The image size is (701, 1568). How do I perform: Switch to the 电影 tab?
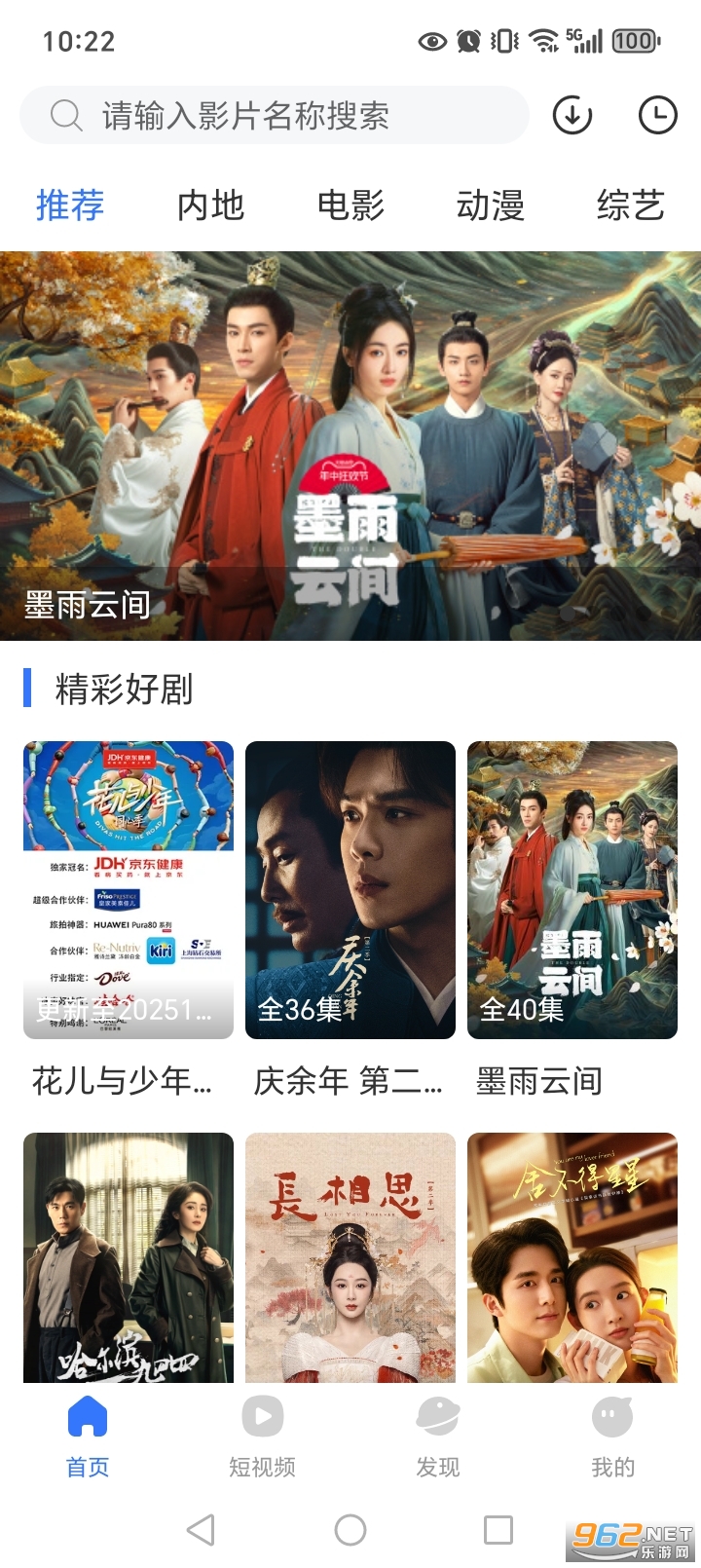click(x=350, y=205)
